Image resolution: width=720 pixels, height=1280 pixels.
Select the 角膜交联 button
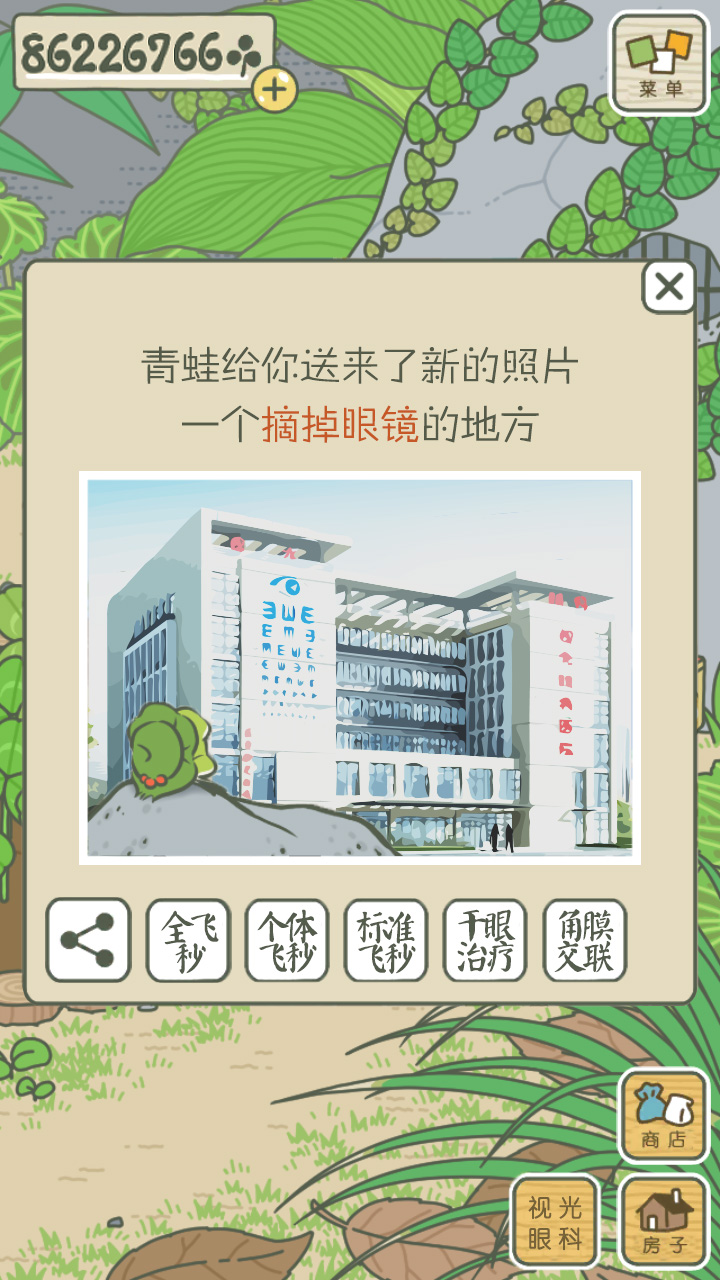[584, 940]
